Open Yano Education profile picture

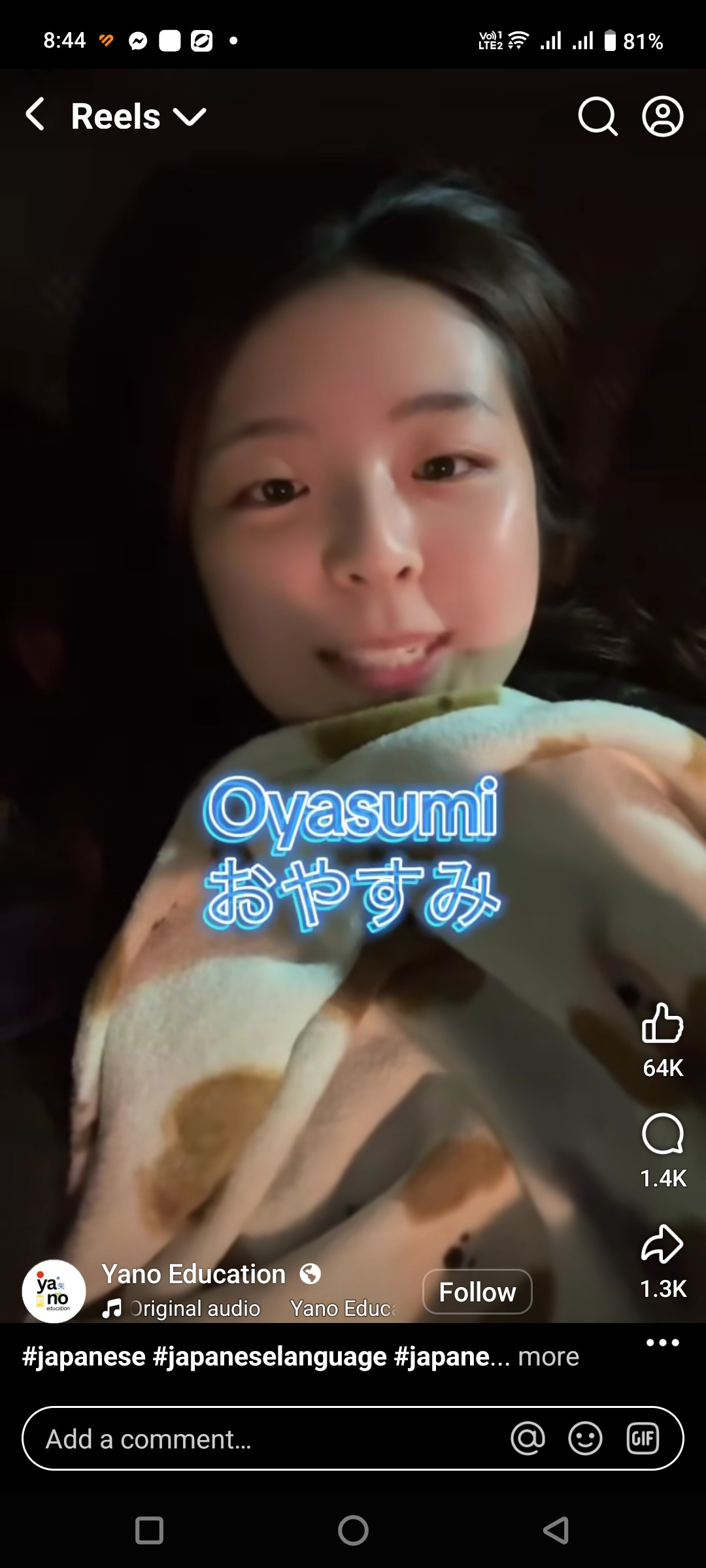(54, 1292)
